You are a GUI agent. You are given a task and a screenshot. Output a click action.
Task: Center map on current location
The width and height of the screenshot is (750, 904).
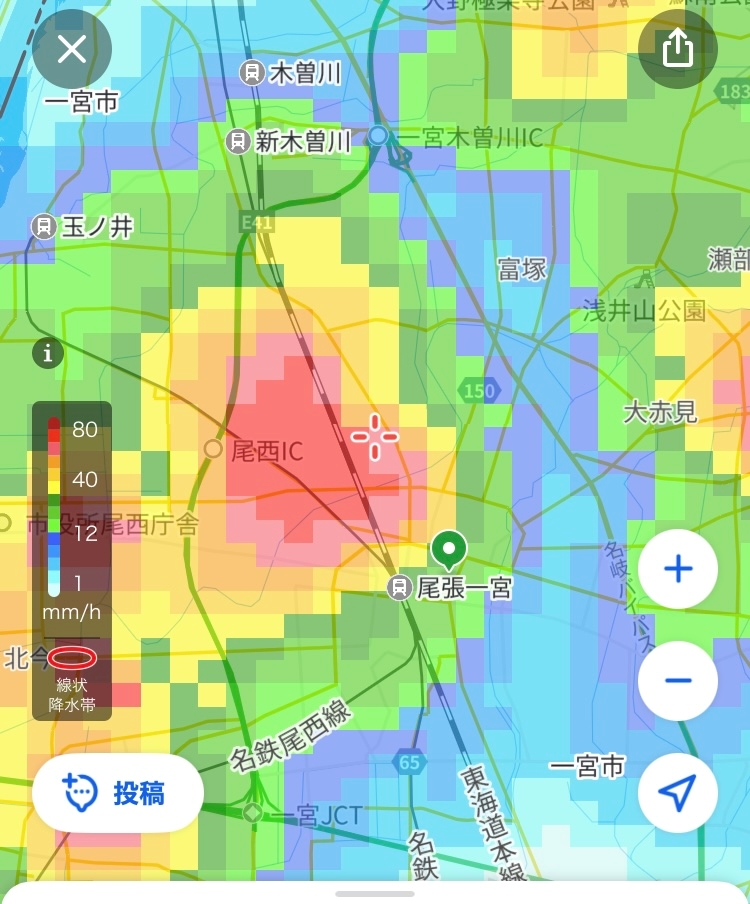[x=678, y=793]
